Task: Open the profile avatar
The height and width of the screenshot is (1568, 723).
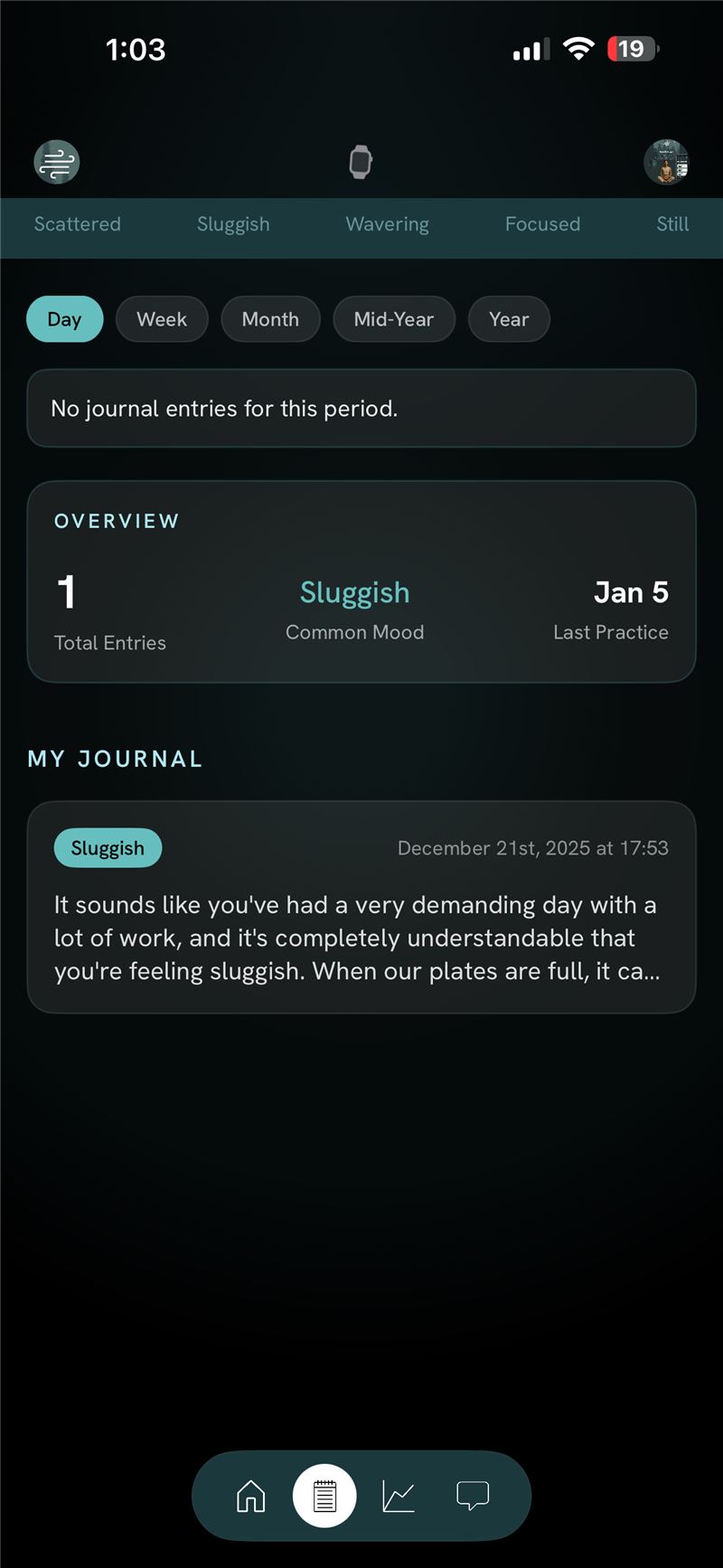Action: pos(666,163)
